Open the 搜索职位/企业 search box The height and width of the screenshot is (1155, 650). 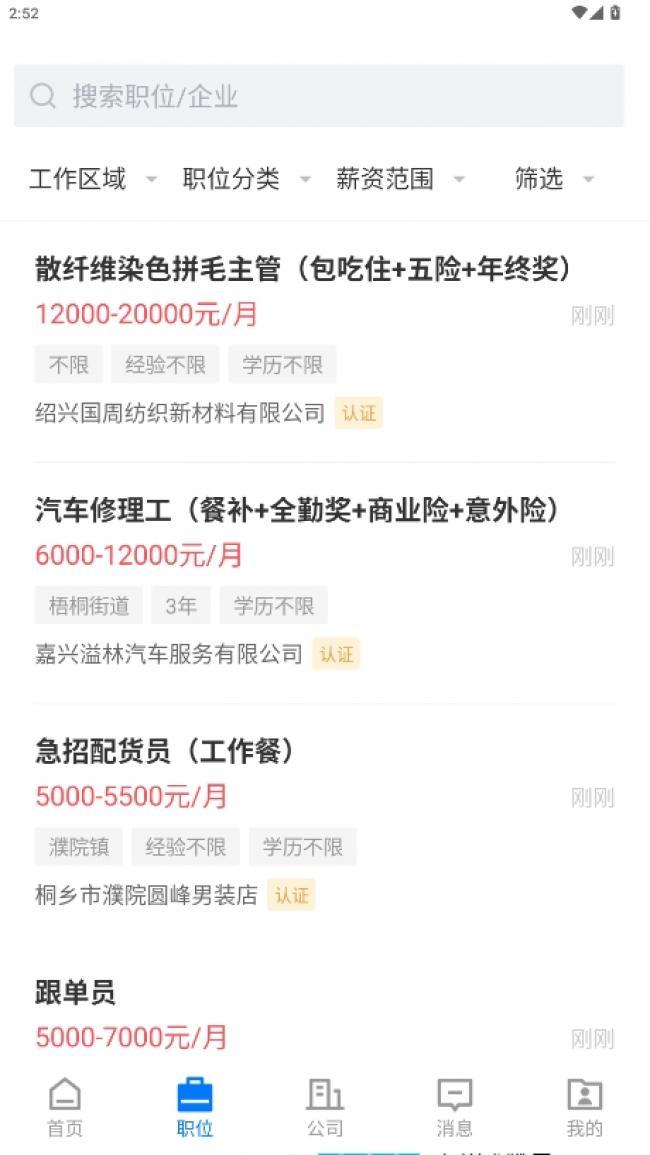click(x=319, y=96)
